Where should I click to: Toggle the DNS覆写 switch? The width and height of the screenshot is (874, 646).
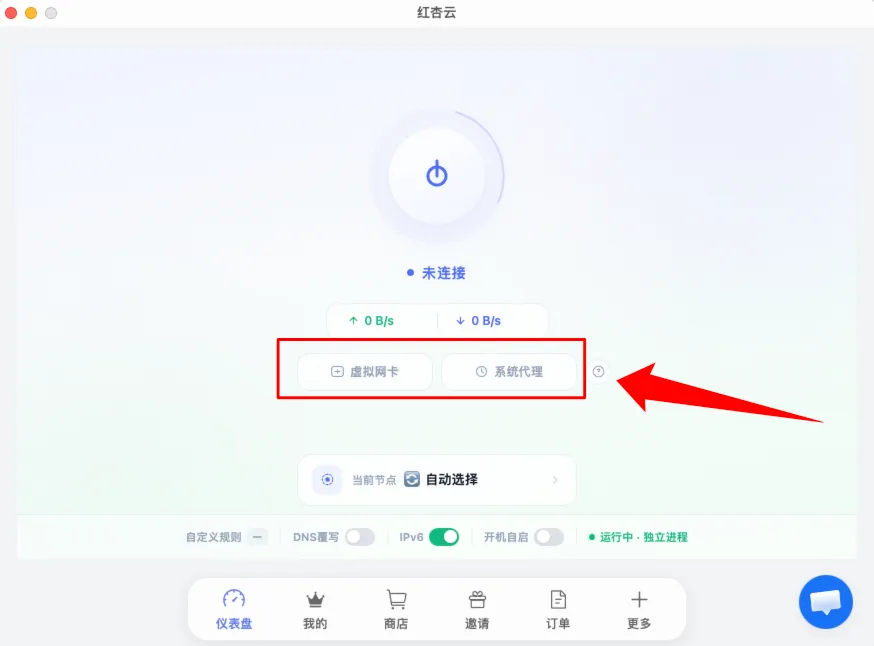360,537
